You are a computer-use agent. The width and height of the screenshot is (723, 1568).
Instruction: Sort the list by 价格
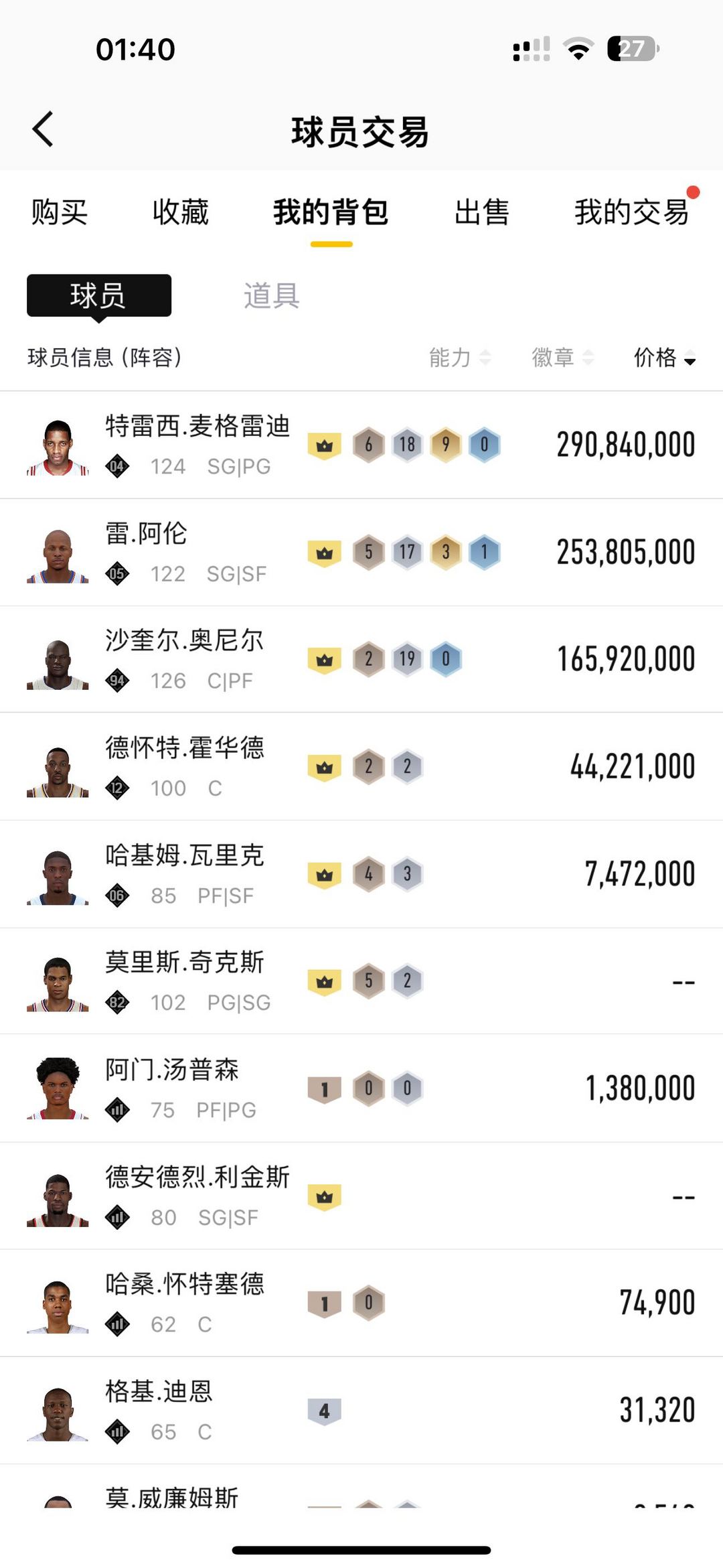tap(665, 358)
